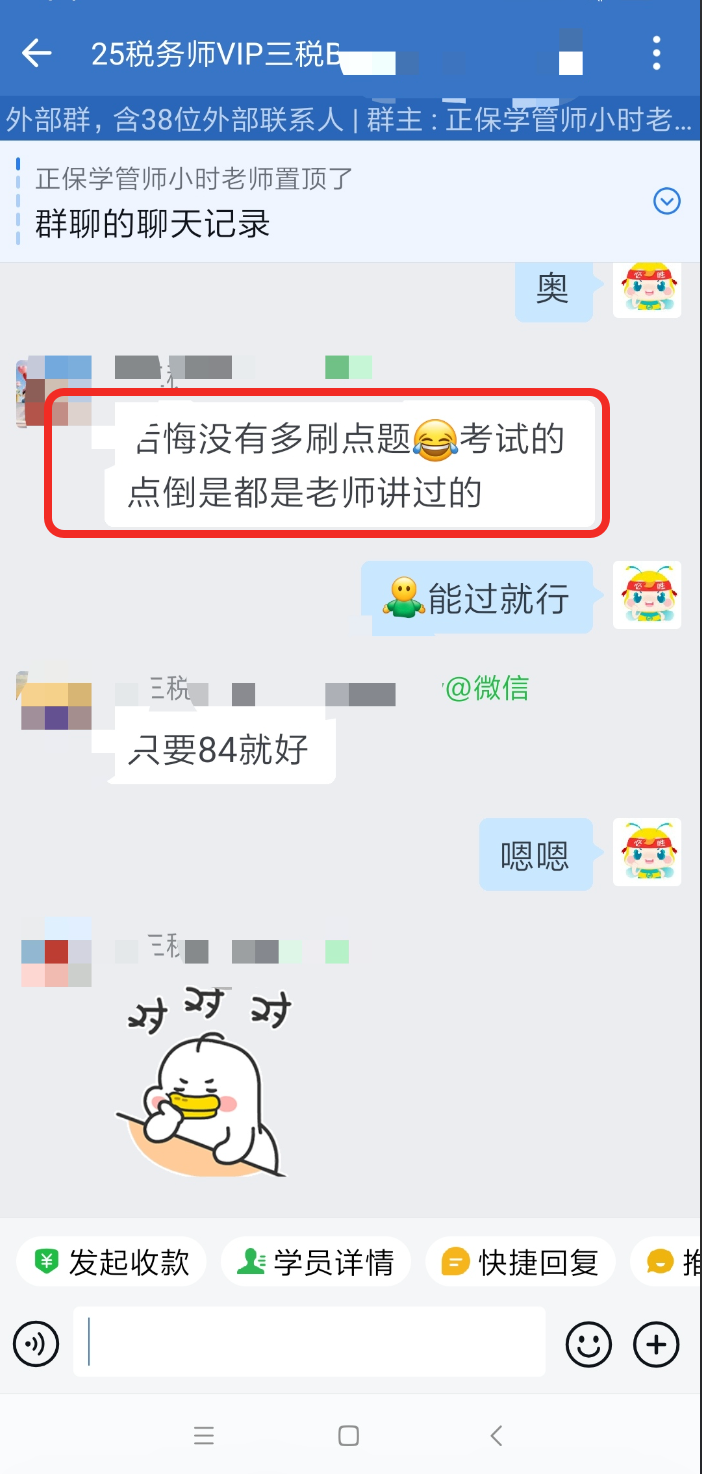The width and height of the screenshot is (702, 1474).
Task: Open pinned 群聊的聊天记录 message
Action: point(152,223)
